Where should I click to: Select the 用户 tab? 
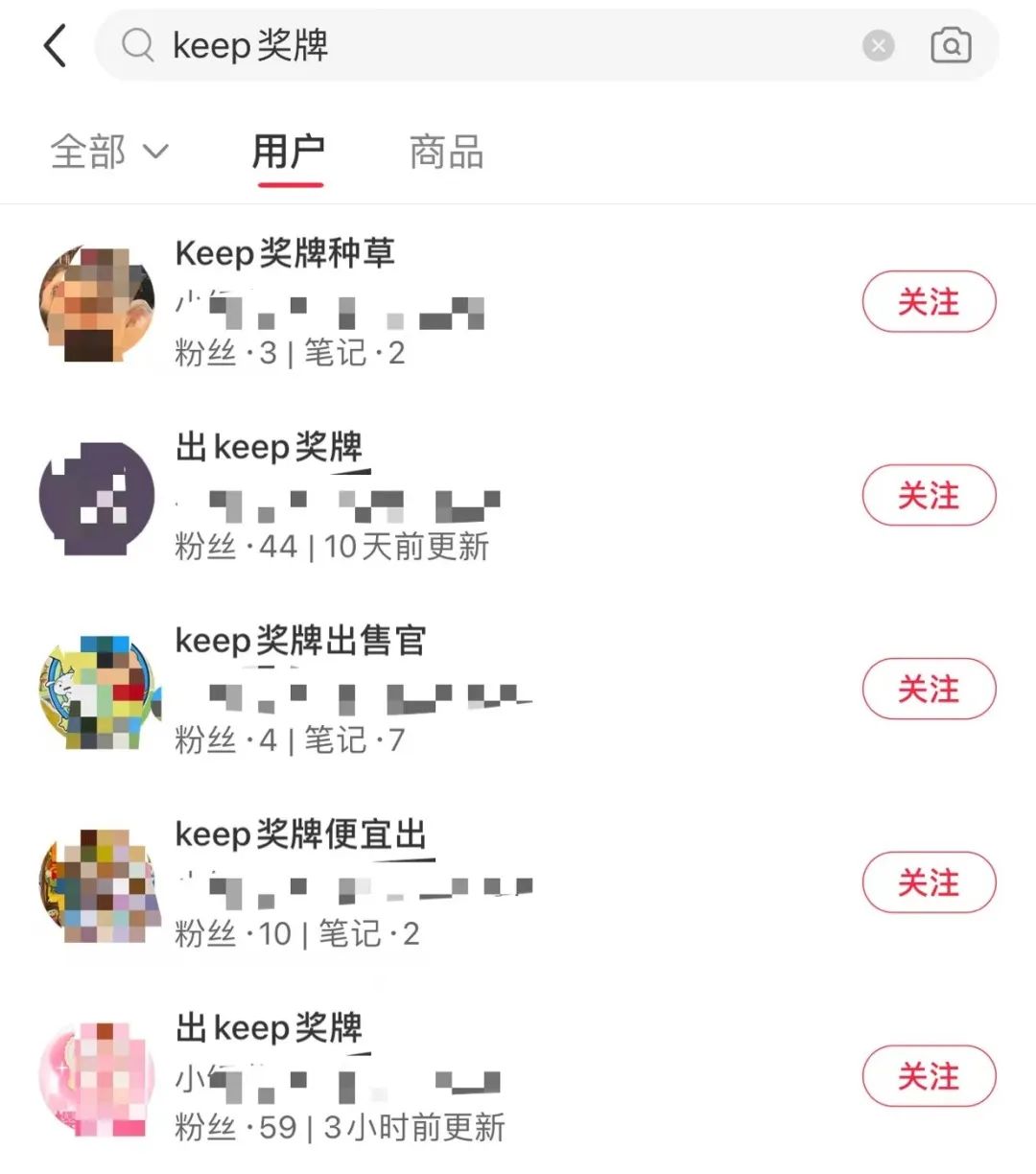pos(289,153)
